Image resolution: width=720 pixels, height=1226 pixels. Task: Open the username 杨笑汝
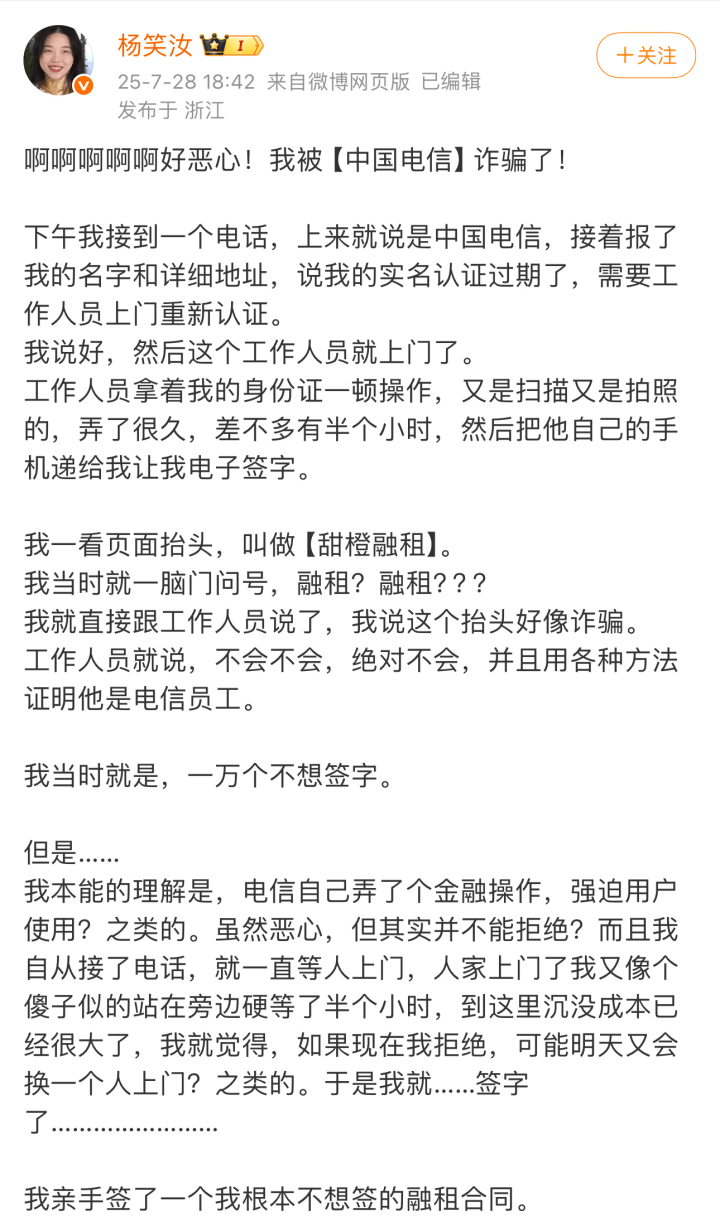[x=154, y=45]
